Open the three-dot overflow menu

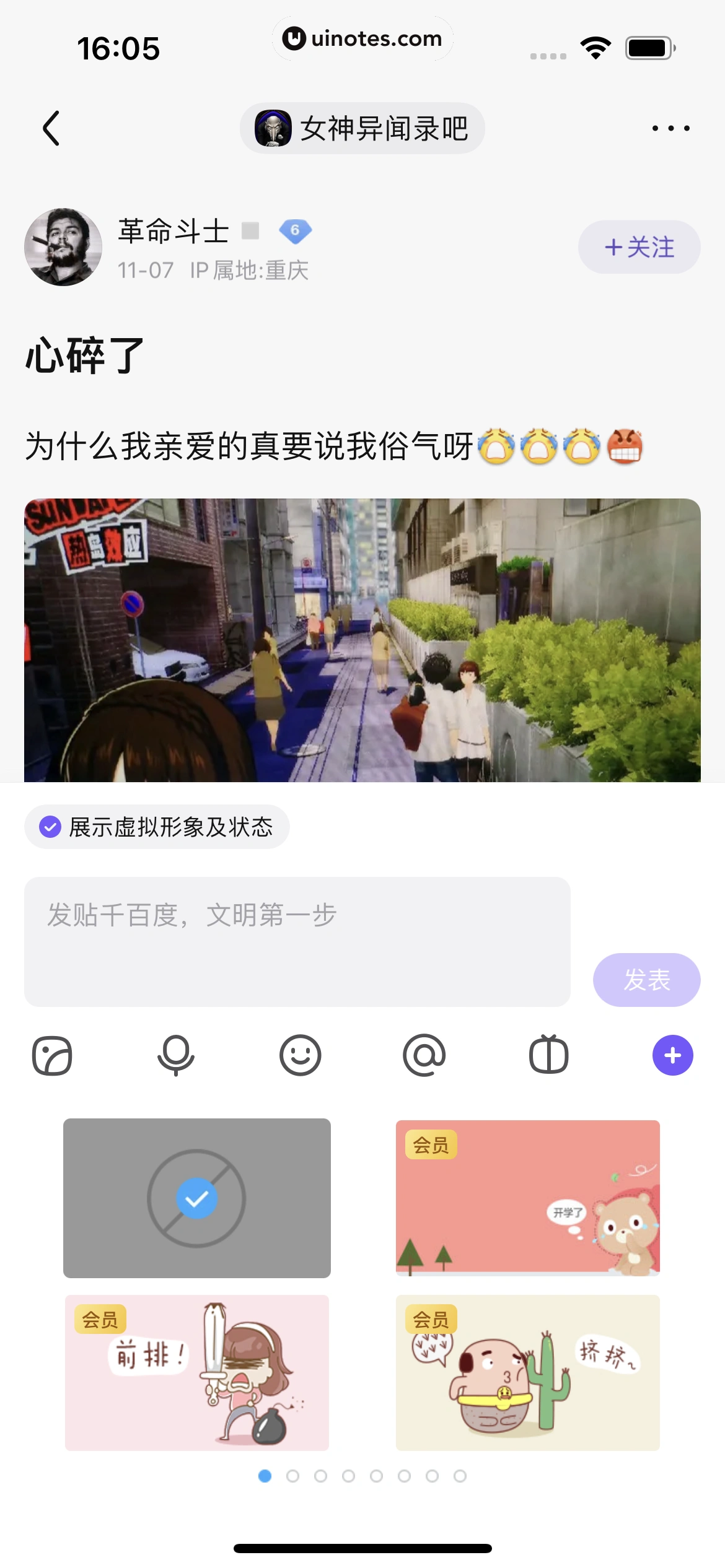tap(670, 128)
